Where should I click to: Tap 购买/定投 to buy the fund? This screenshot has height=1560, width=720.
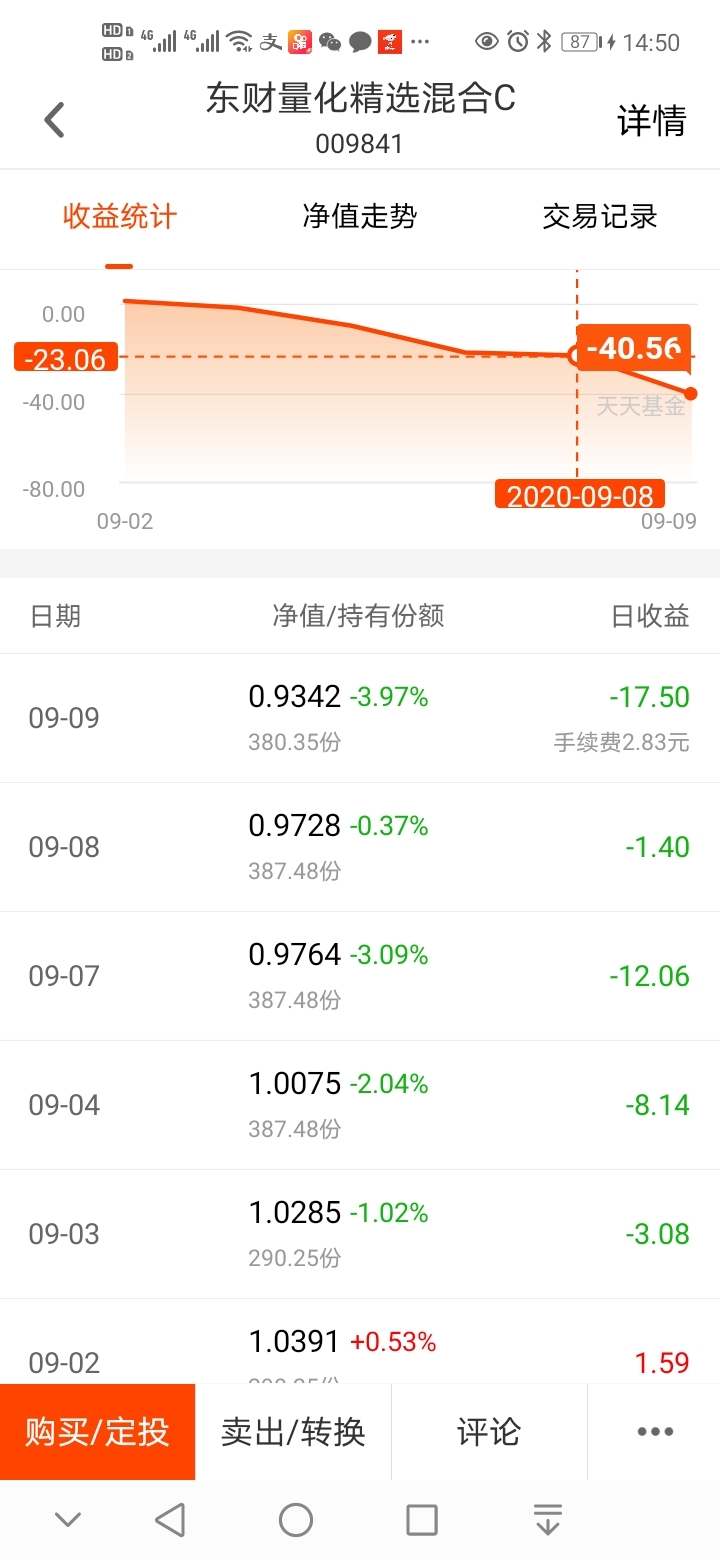point(97,1432)
